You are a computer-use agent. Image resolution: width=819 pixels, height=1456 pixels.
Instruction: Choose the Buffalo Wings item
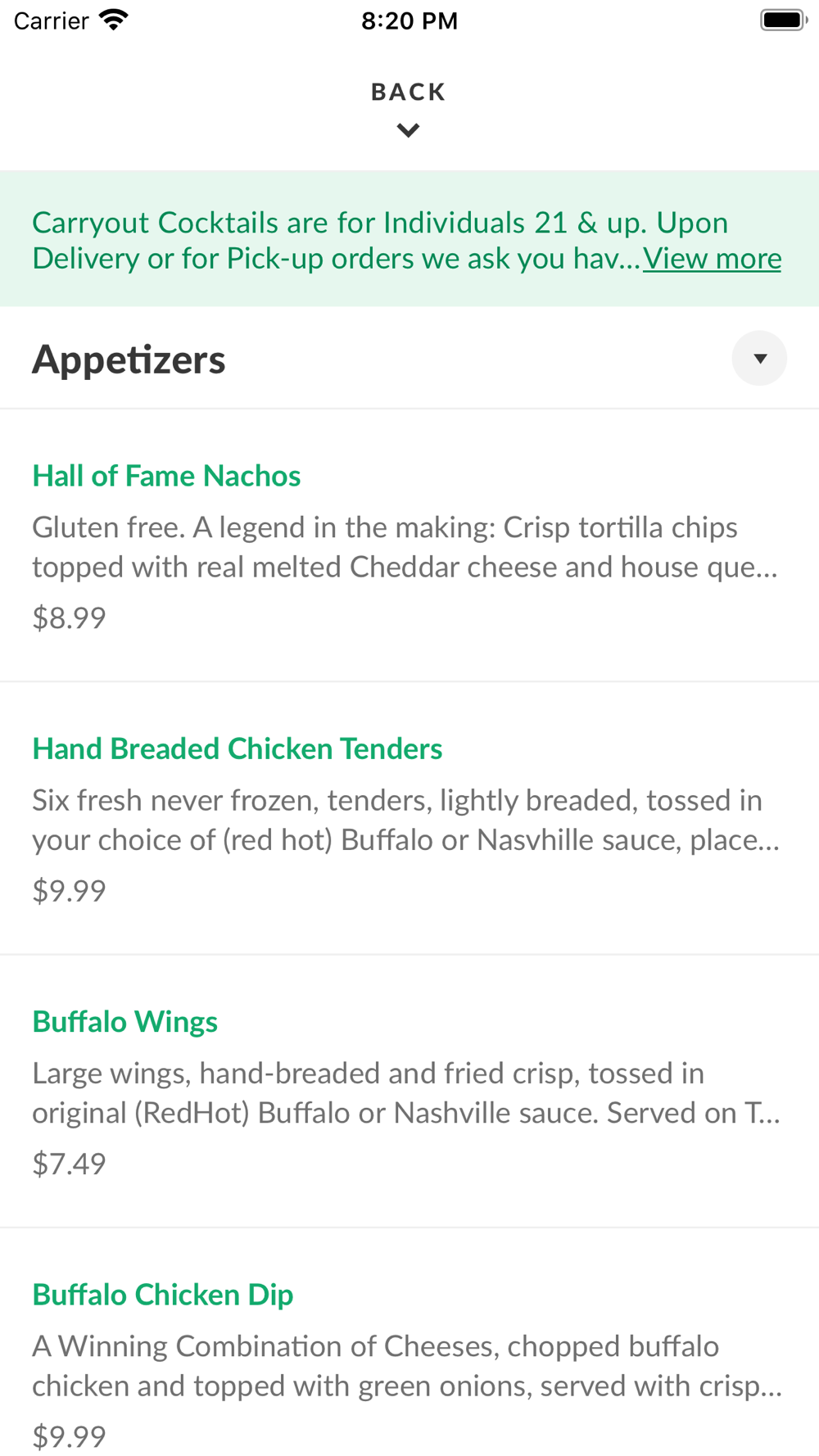[x=125, y=1021]
